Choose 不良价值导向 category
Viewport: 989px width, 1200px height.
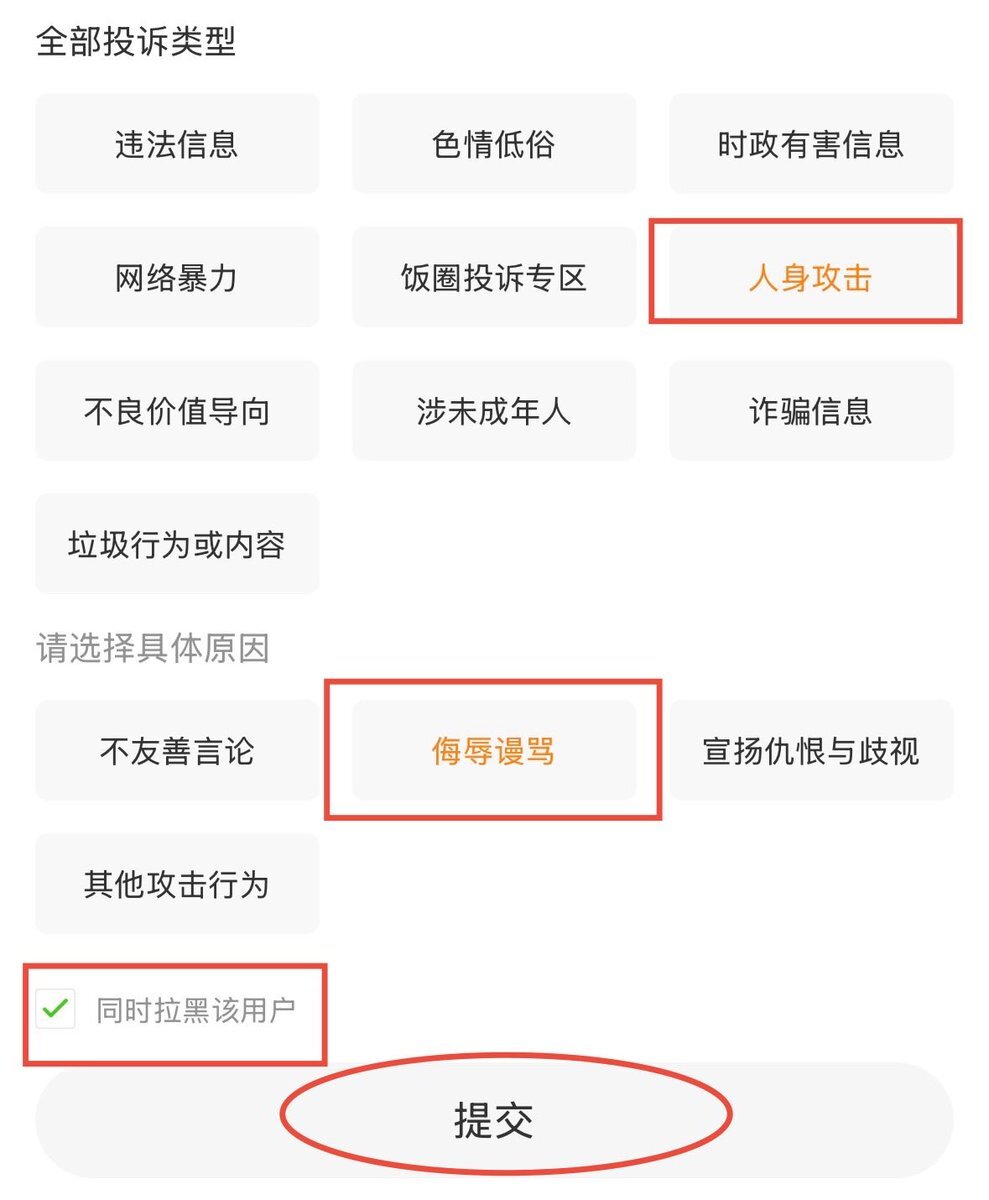tap(177, 410)
